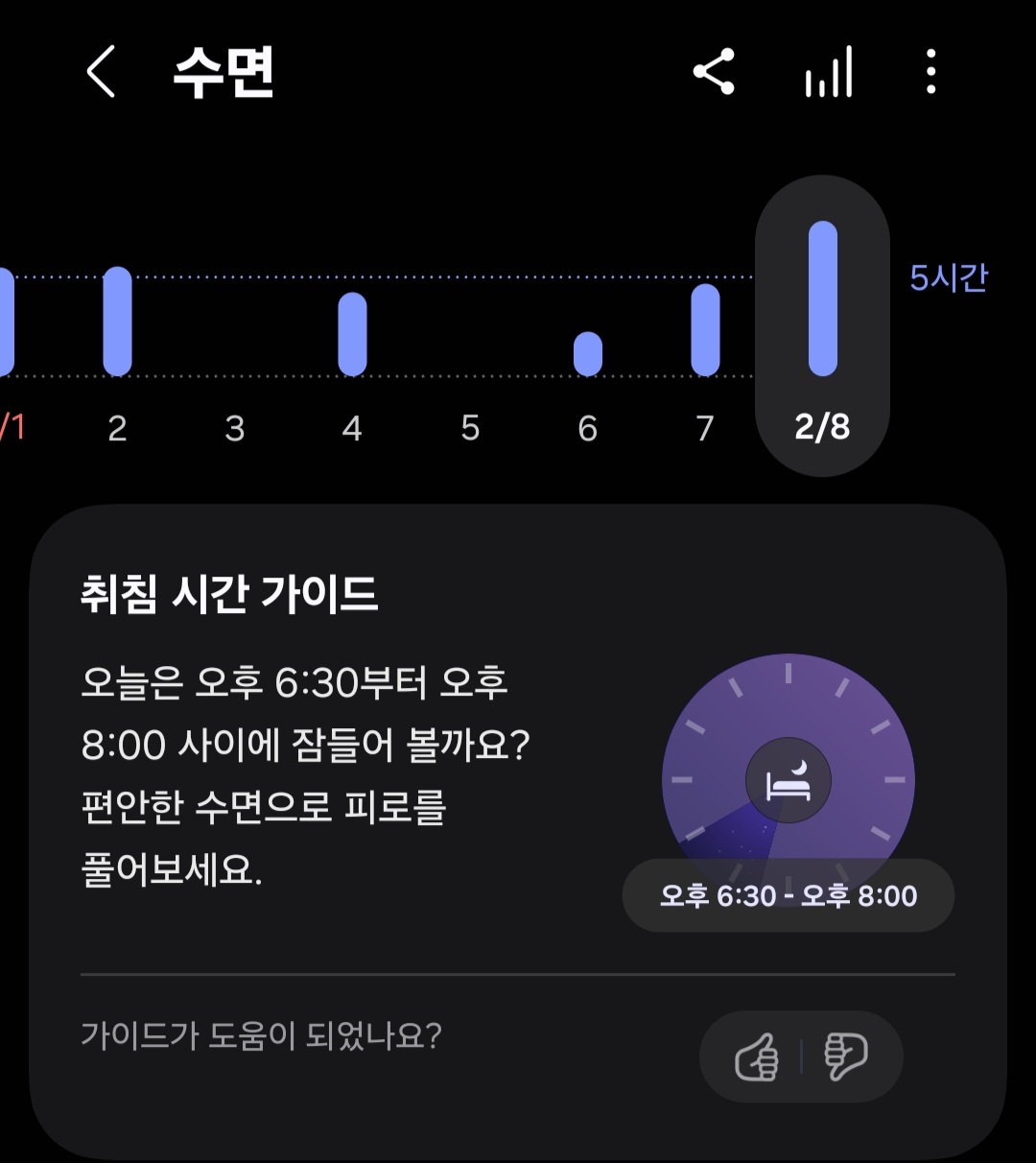Select the day 4 sleep bar

tap(352, 334)
